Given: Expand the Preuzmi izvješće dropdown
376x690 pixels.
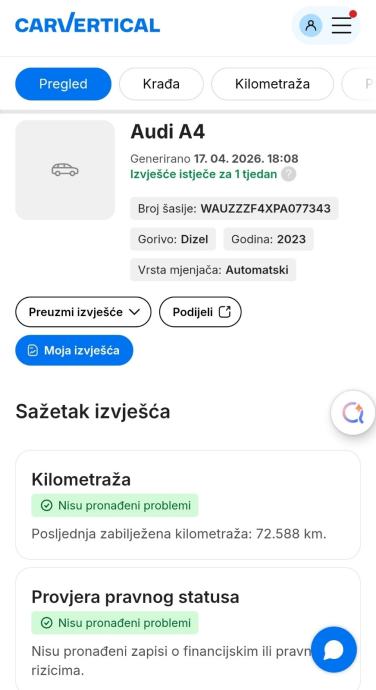Looking at the screenshot, I should [83, 312].
